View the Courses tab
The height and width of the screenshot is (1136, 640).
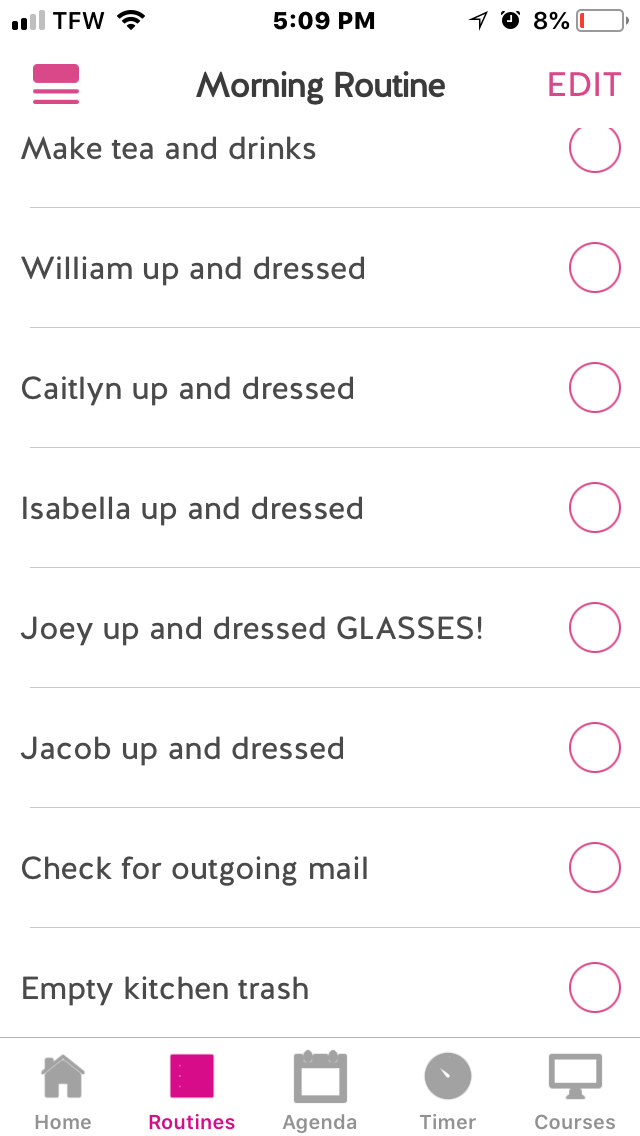575,1090
